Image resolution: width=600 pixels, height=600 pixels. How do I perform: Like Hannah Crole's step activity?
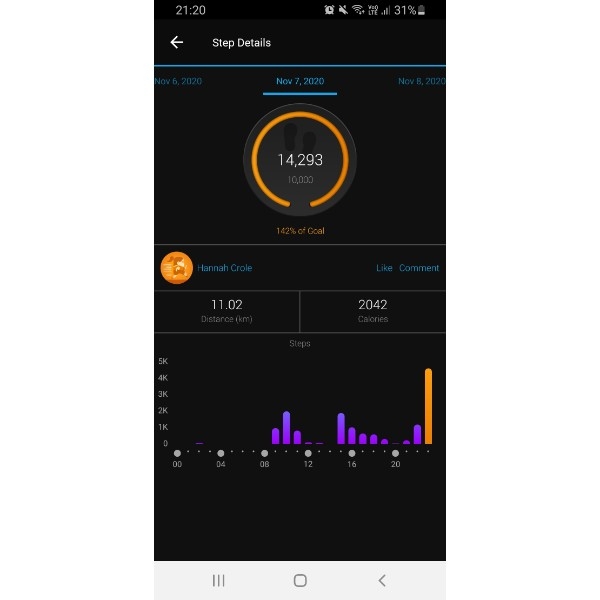pos(384,268)
